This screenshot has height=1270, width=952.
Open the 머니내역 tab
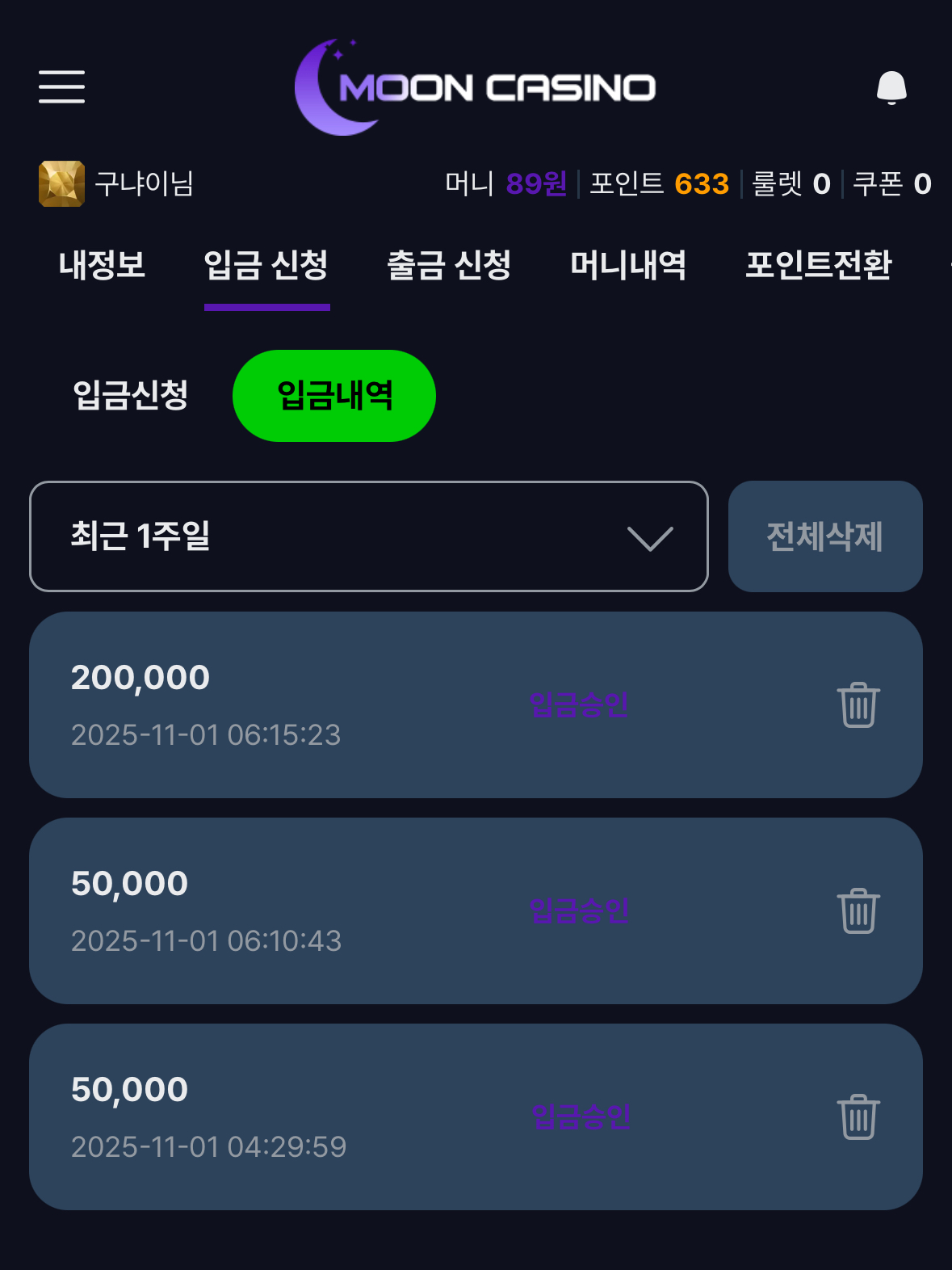(x=628, y=265)
